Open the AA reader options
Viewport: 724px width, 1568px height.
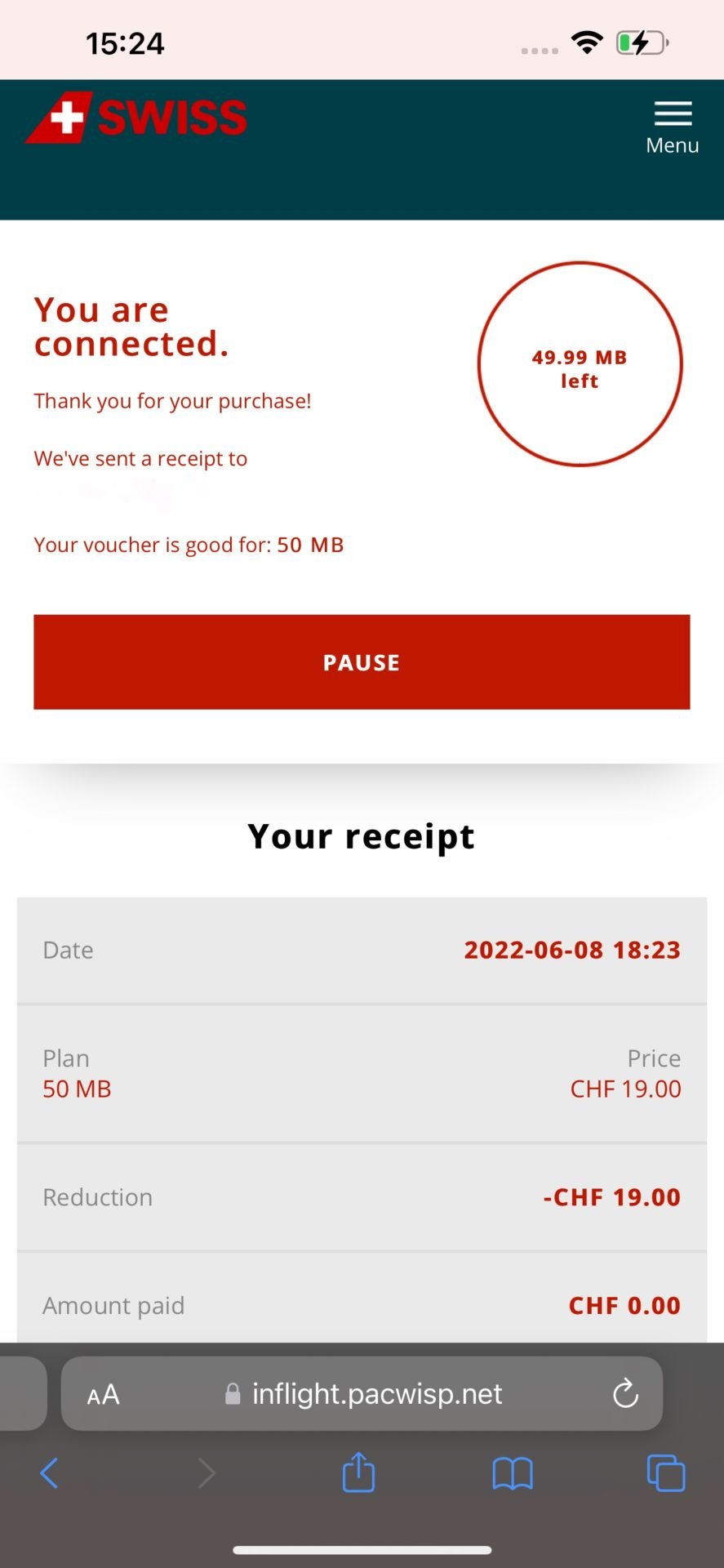click(x=104, y=1394)
